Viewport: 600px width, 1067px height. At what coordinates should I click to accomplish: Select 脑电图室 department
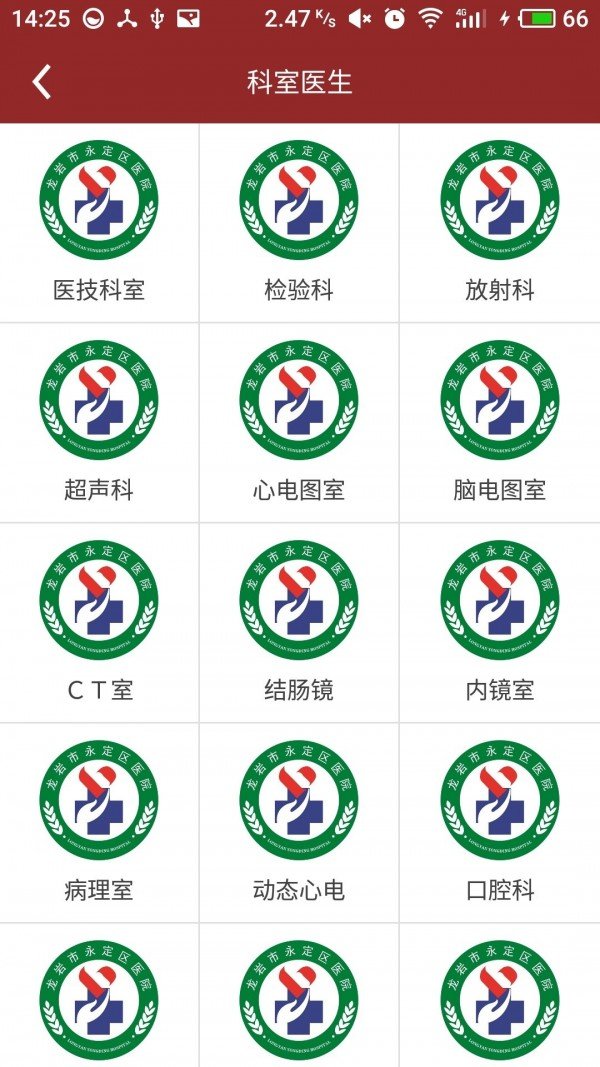(500, 423)
